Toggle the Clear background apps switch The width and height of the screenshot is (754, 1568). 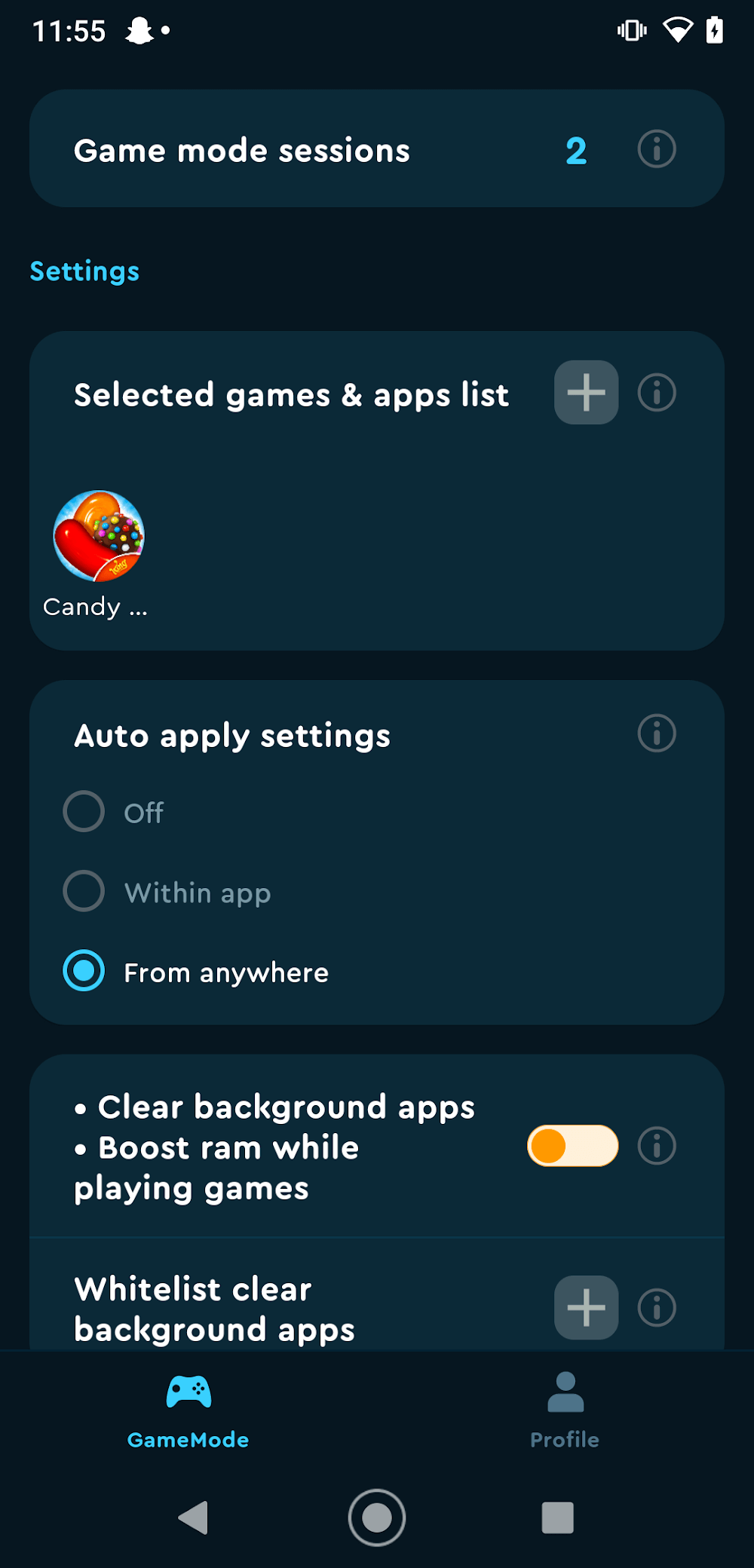[x=572, y=1146]
